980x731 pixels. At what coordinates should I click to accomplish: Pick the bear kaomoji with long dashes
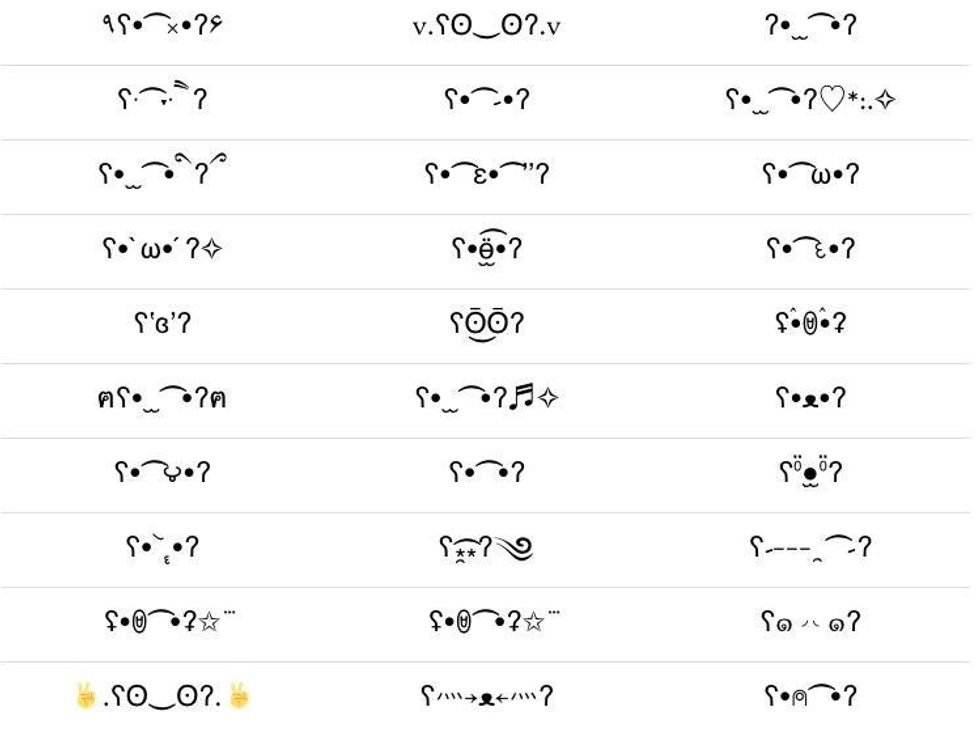point(810,548)
